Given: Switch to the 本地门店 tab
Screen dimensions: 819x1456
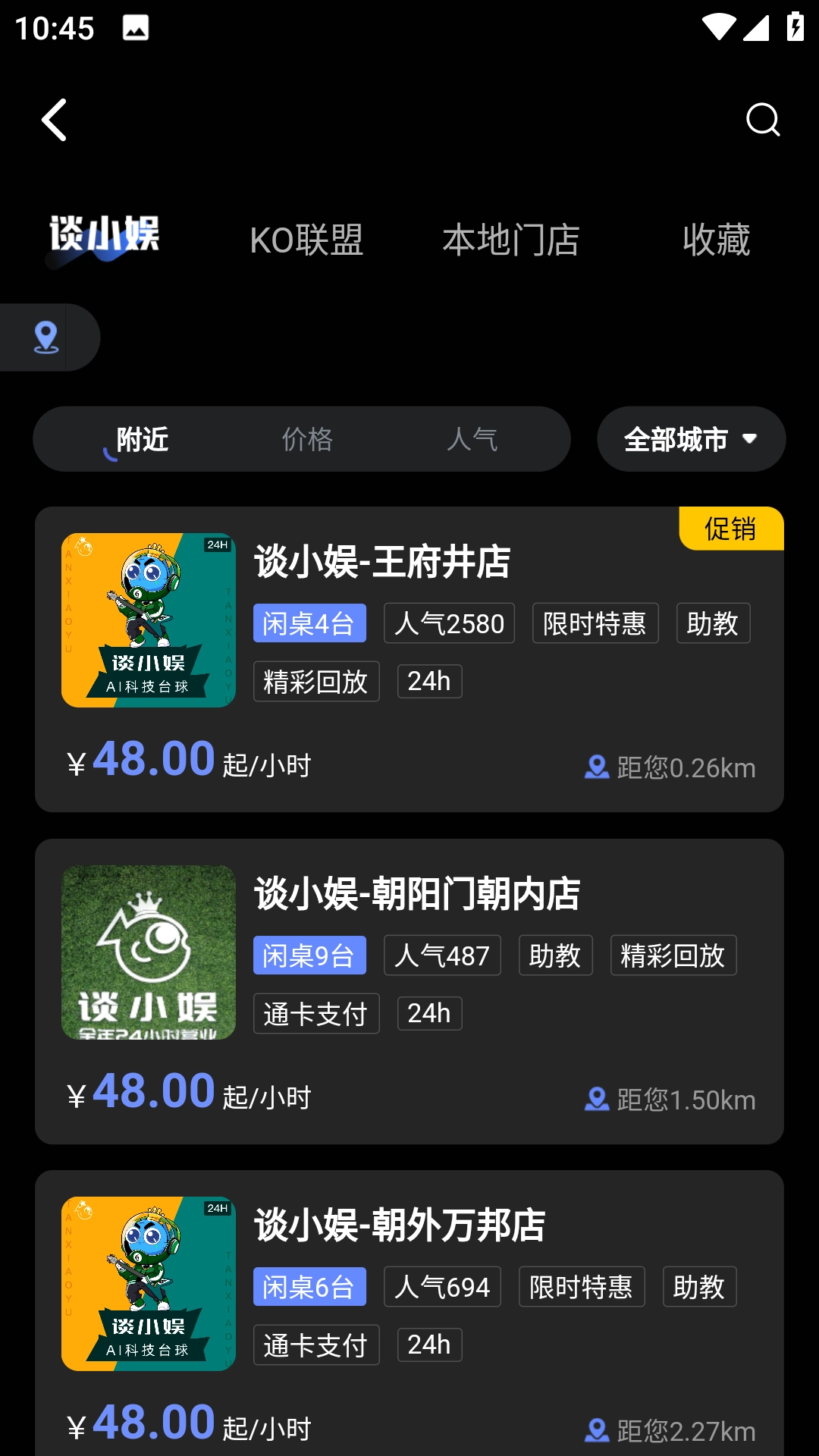Looking at the screenshot, I should point(512,240).
